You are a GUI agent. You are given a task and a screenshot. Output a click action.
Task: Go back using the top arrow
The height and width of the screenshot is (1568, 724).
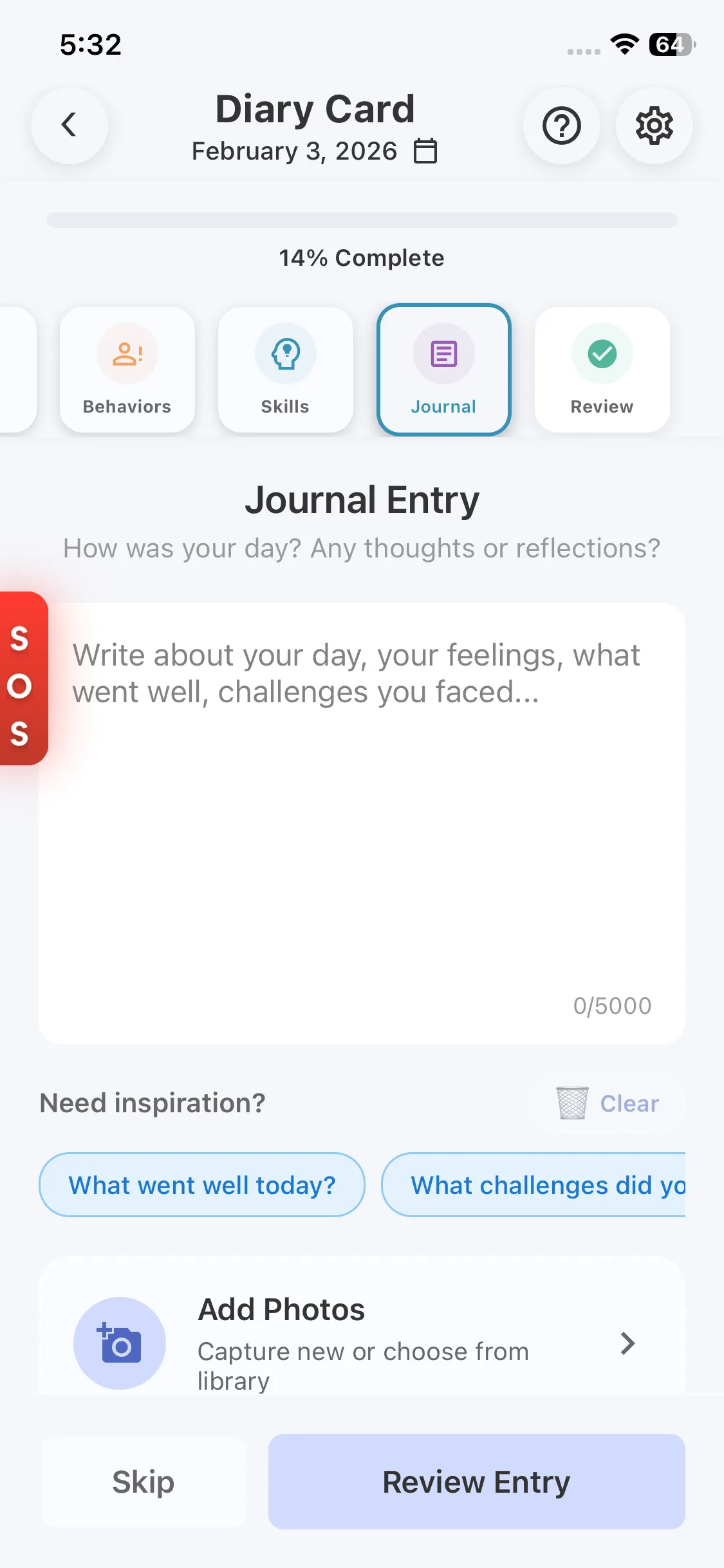(70, 125)
